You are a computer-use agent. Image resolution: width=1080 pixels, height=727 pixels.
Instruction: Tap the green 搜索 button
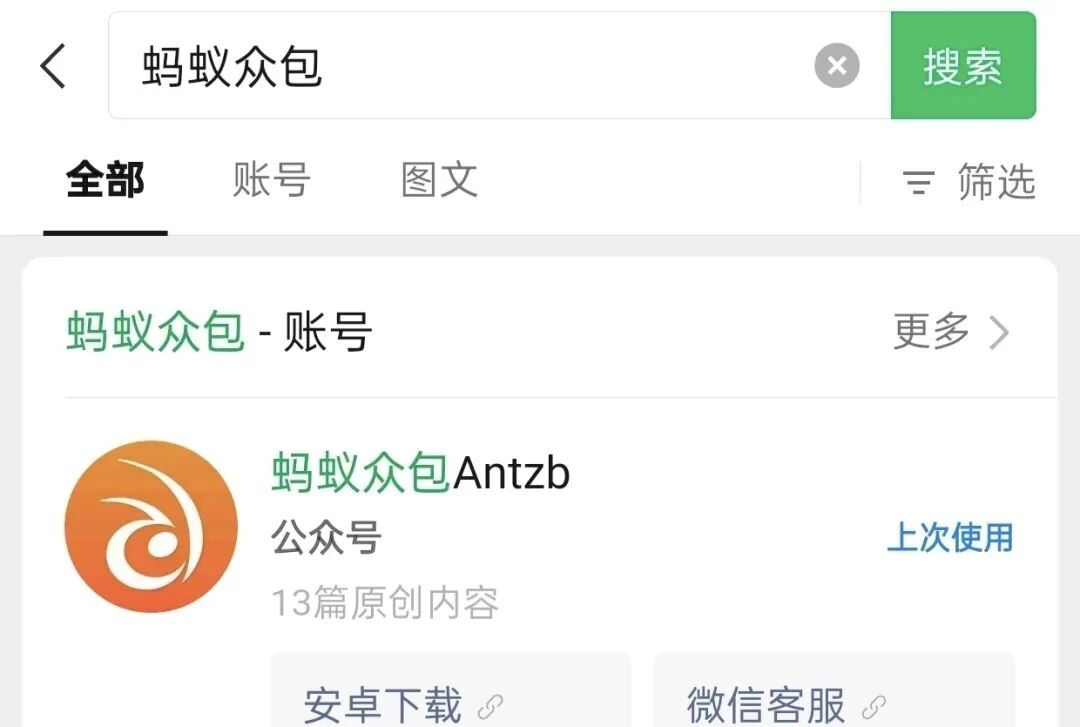[x=962, y=67]
